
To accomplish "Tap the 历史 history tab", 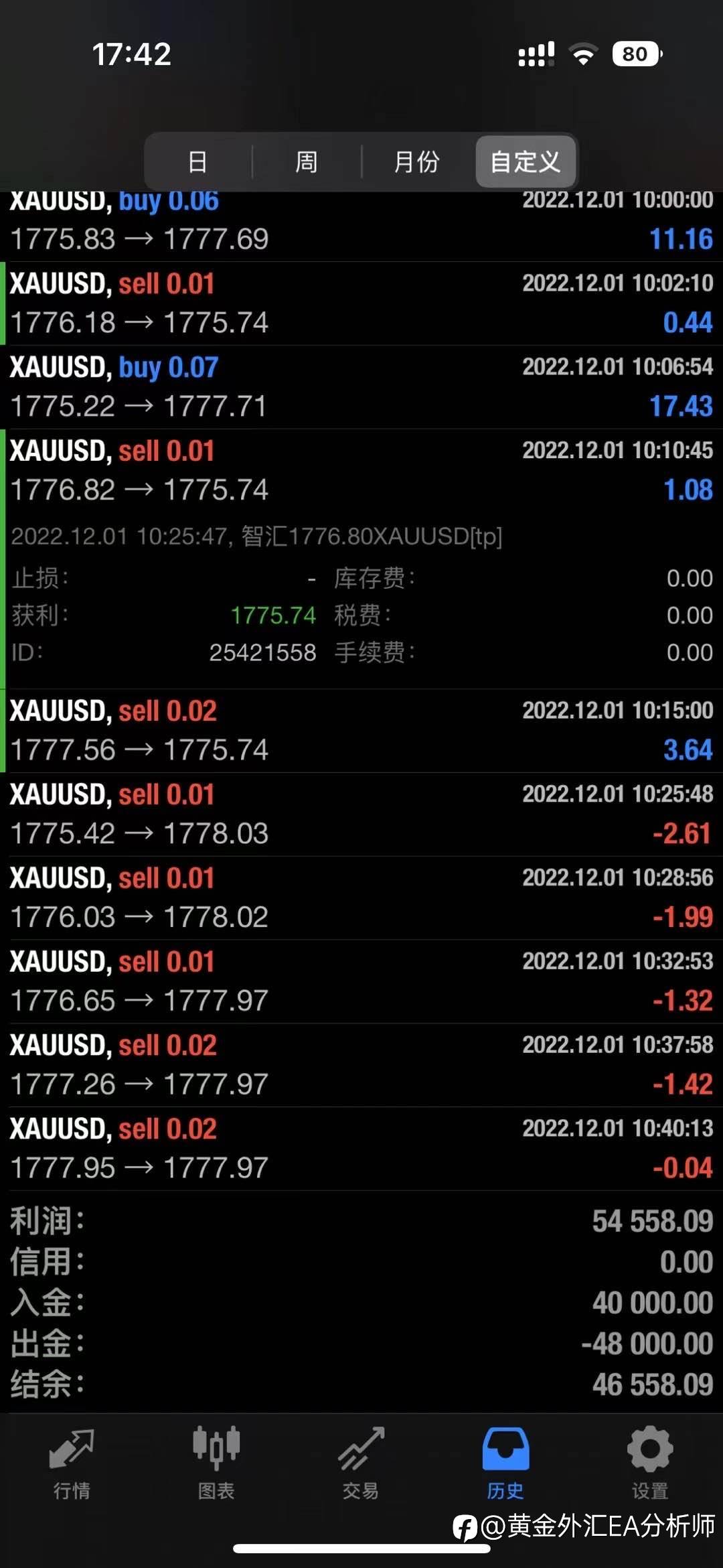I will tap(505, 1464).
